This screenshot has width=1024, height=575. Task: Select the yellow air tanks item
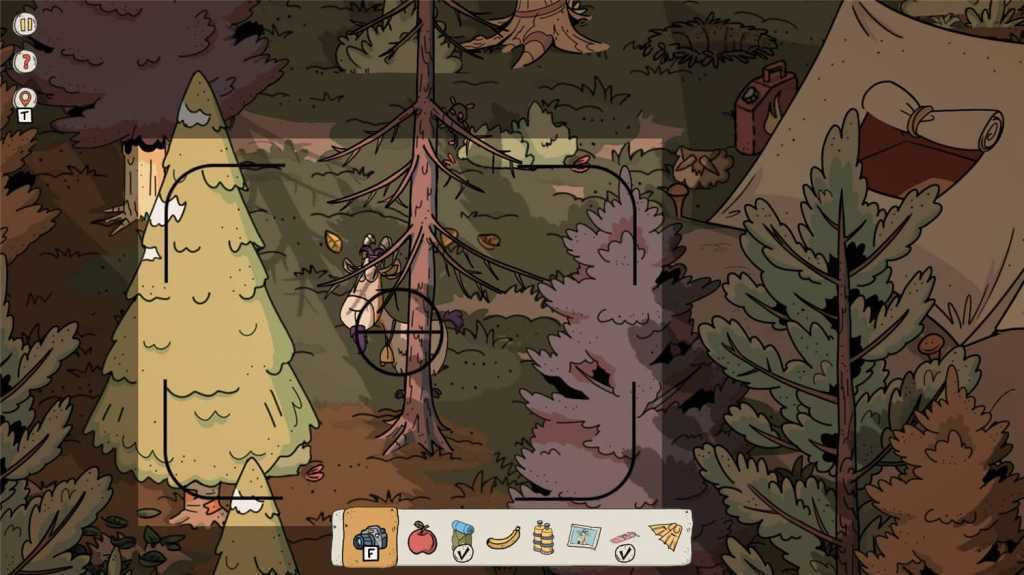pos(543,538)
